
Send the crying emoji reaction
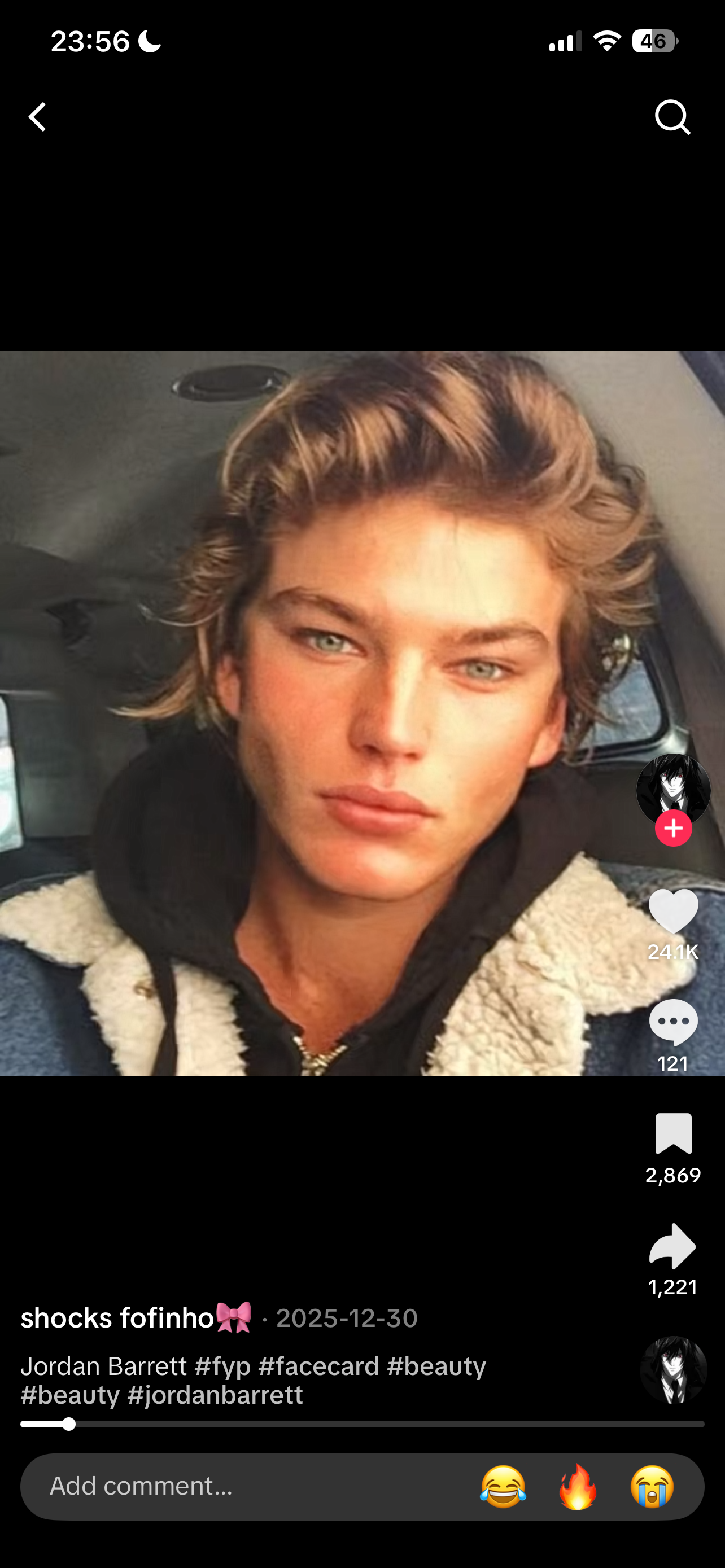coord(652,1486)
